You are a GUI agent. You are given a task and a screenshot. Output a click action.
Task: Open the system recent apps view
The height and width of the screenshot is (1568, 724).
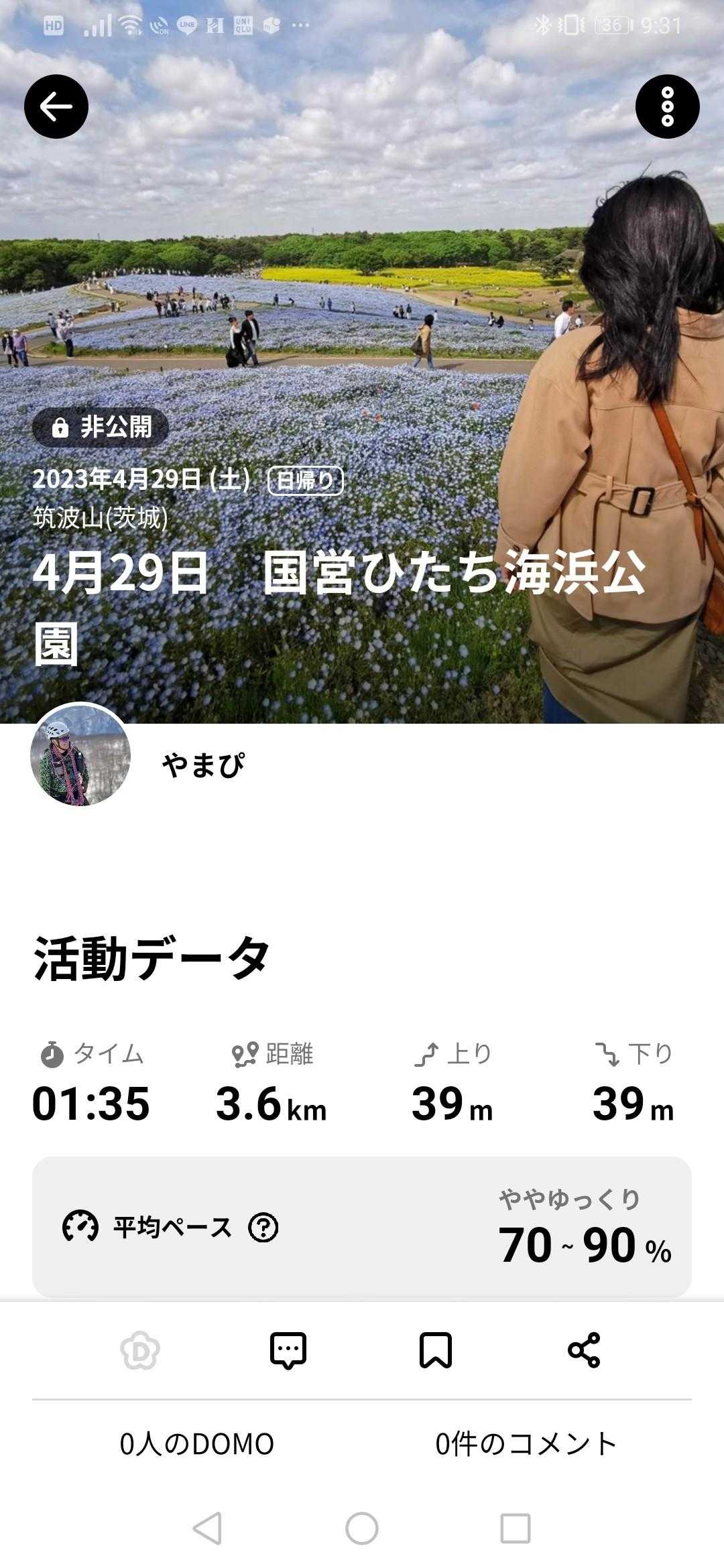[516, 1528]
